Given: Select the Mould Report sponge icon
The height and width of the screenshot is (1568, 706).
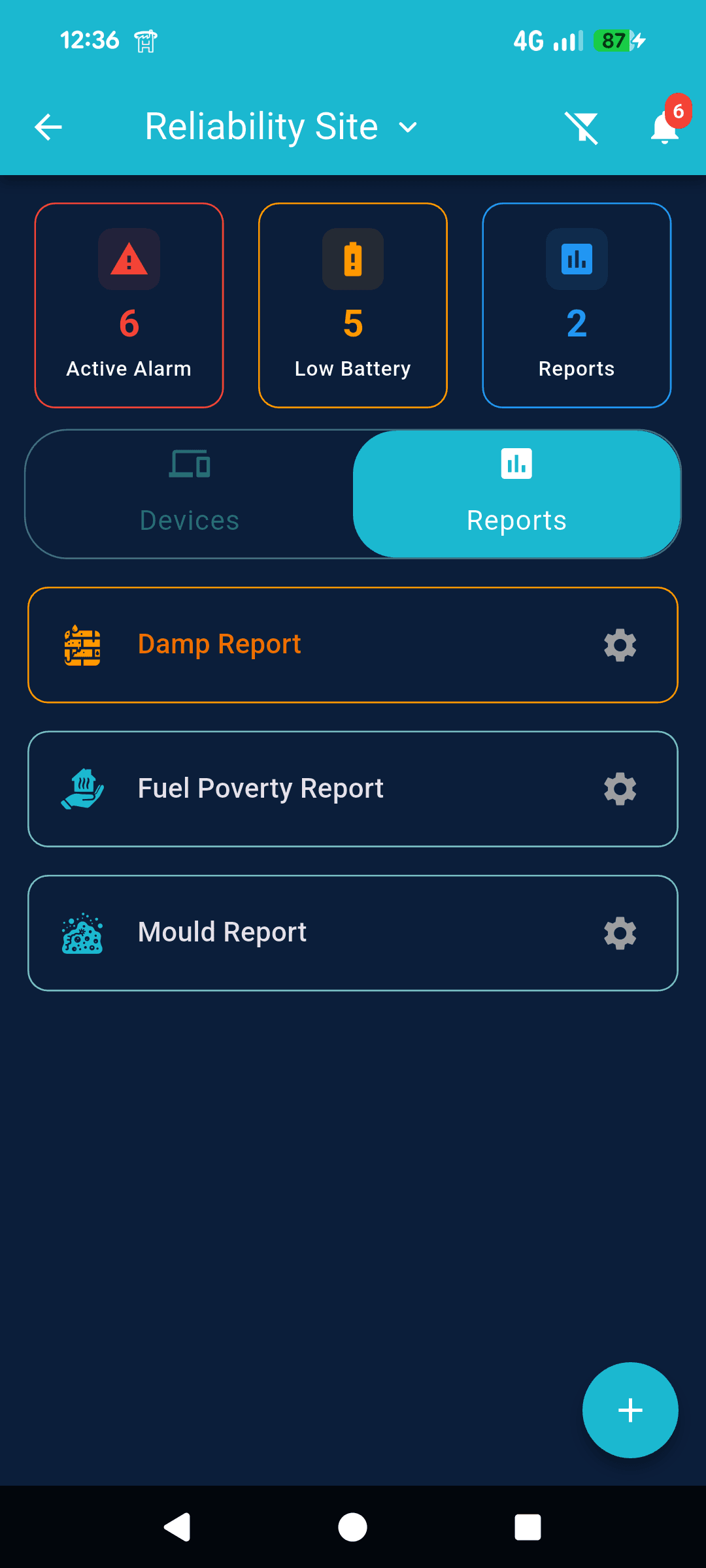Looking at the screenshot, I should coord(82,932).
